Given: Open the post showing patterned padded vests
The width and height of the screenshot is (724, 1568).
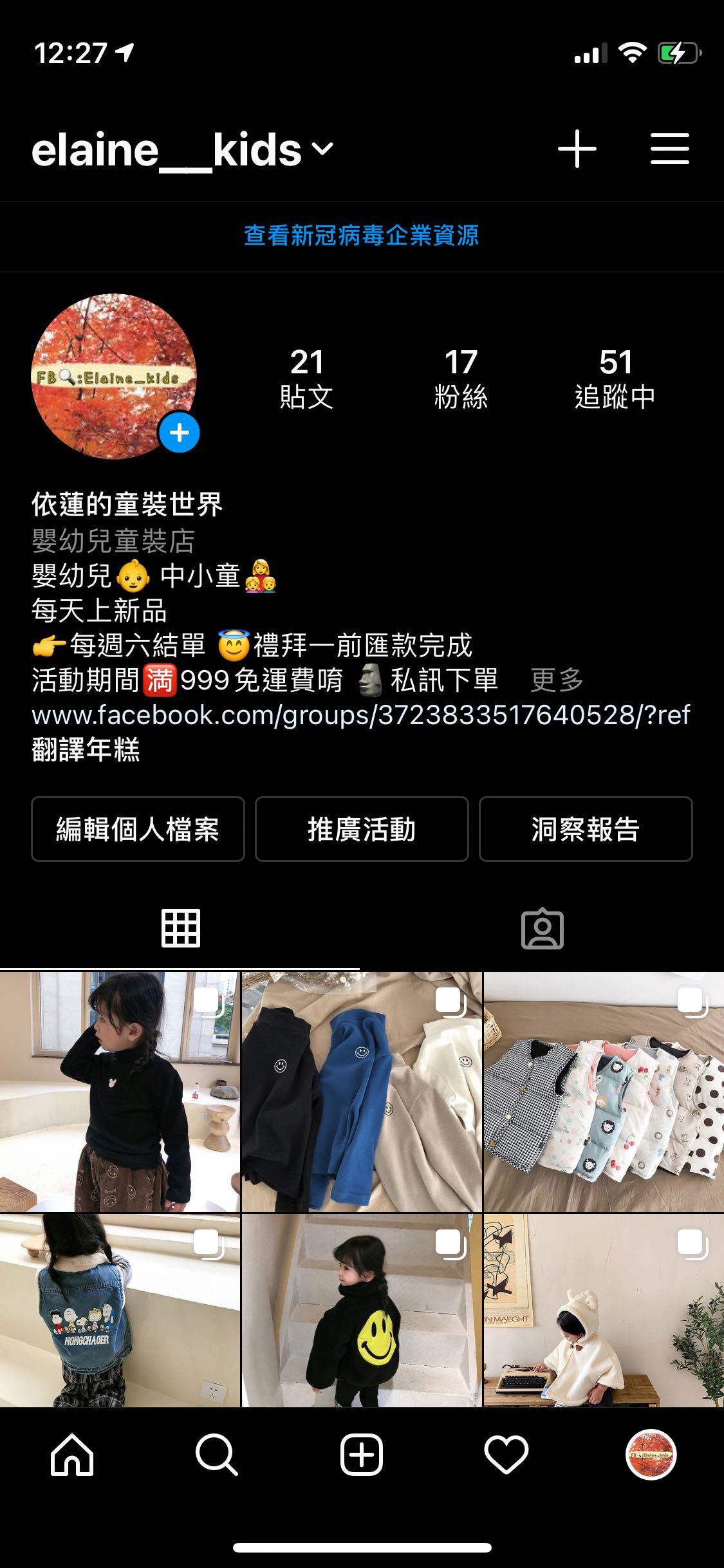Looking at the screenshot, I should pos(604,1092).
